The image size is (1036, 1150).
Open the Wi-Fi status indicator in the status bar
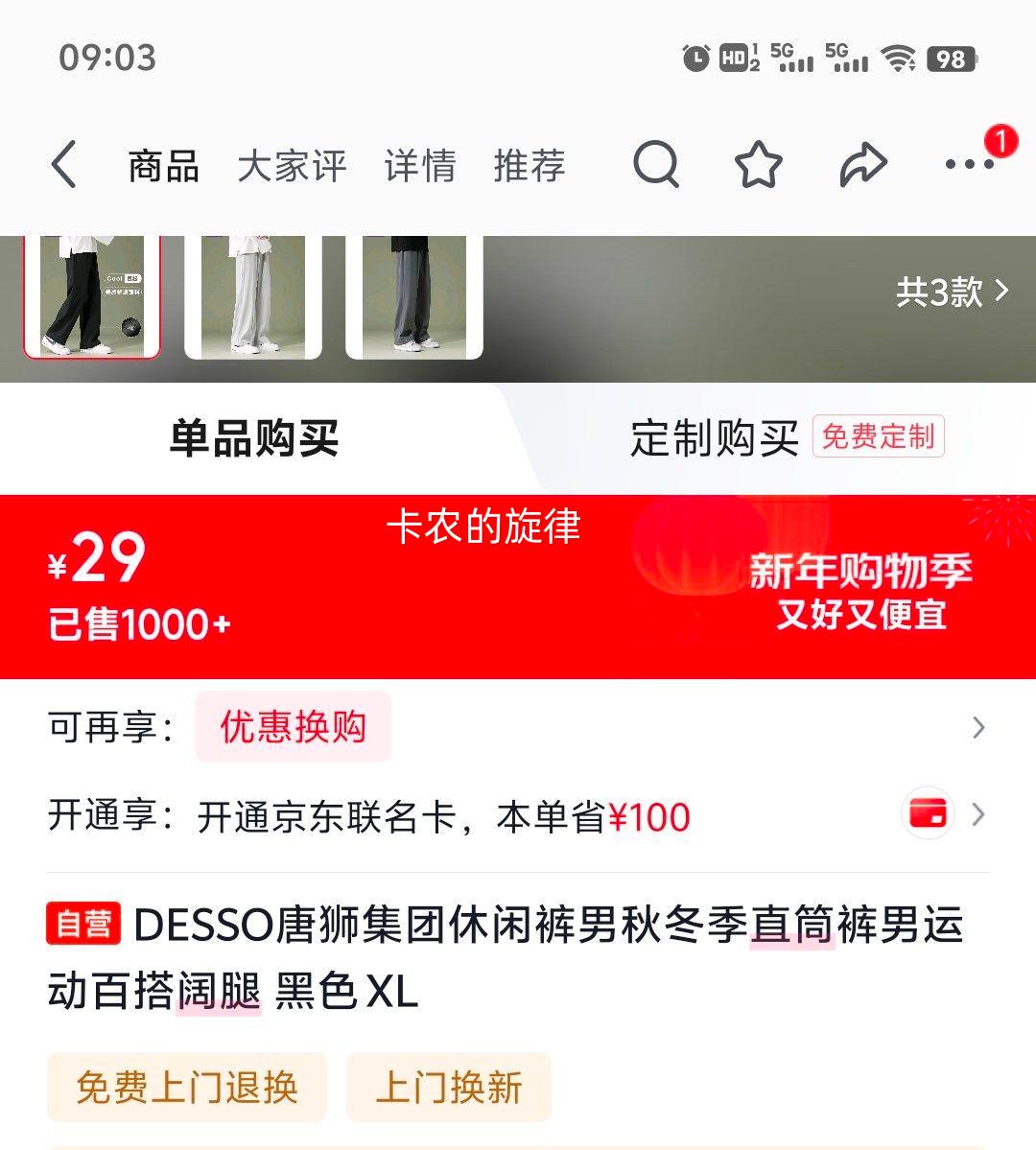(x=897, y=59)
